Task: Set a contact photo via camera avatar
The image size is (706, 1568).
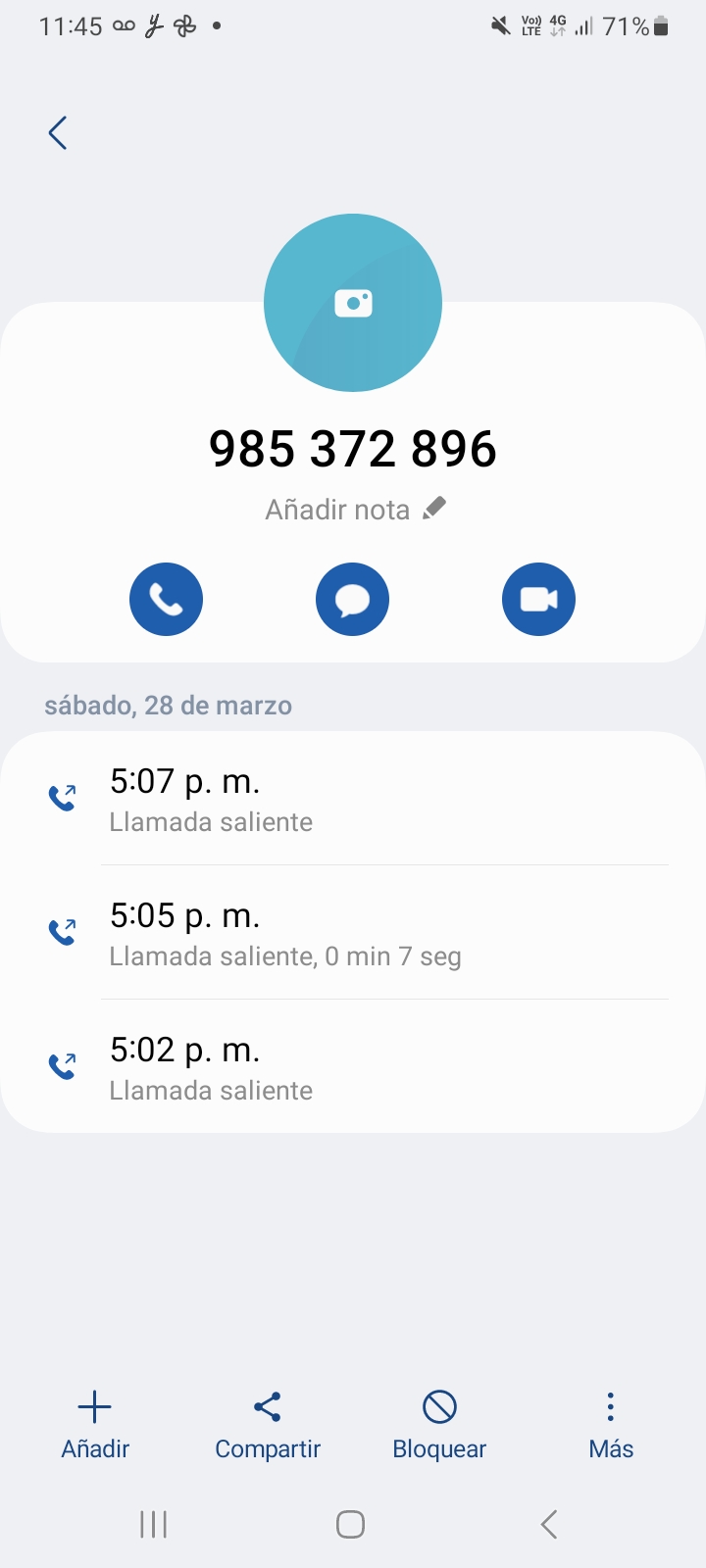Action: point(353,303)
